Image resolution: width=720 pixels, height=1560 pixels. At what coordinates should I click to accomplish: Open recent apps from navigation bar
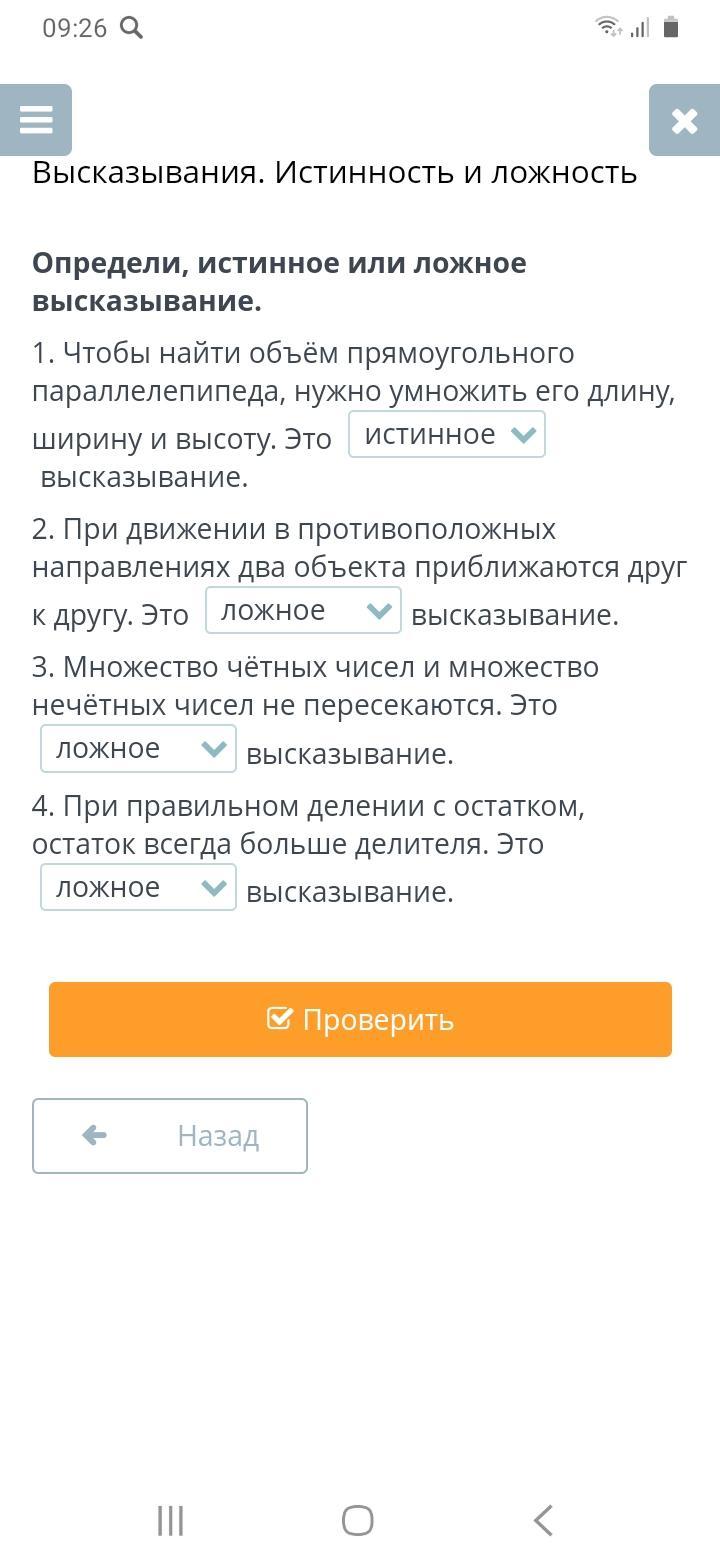(x=171, y=1521)
